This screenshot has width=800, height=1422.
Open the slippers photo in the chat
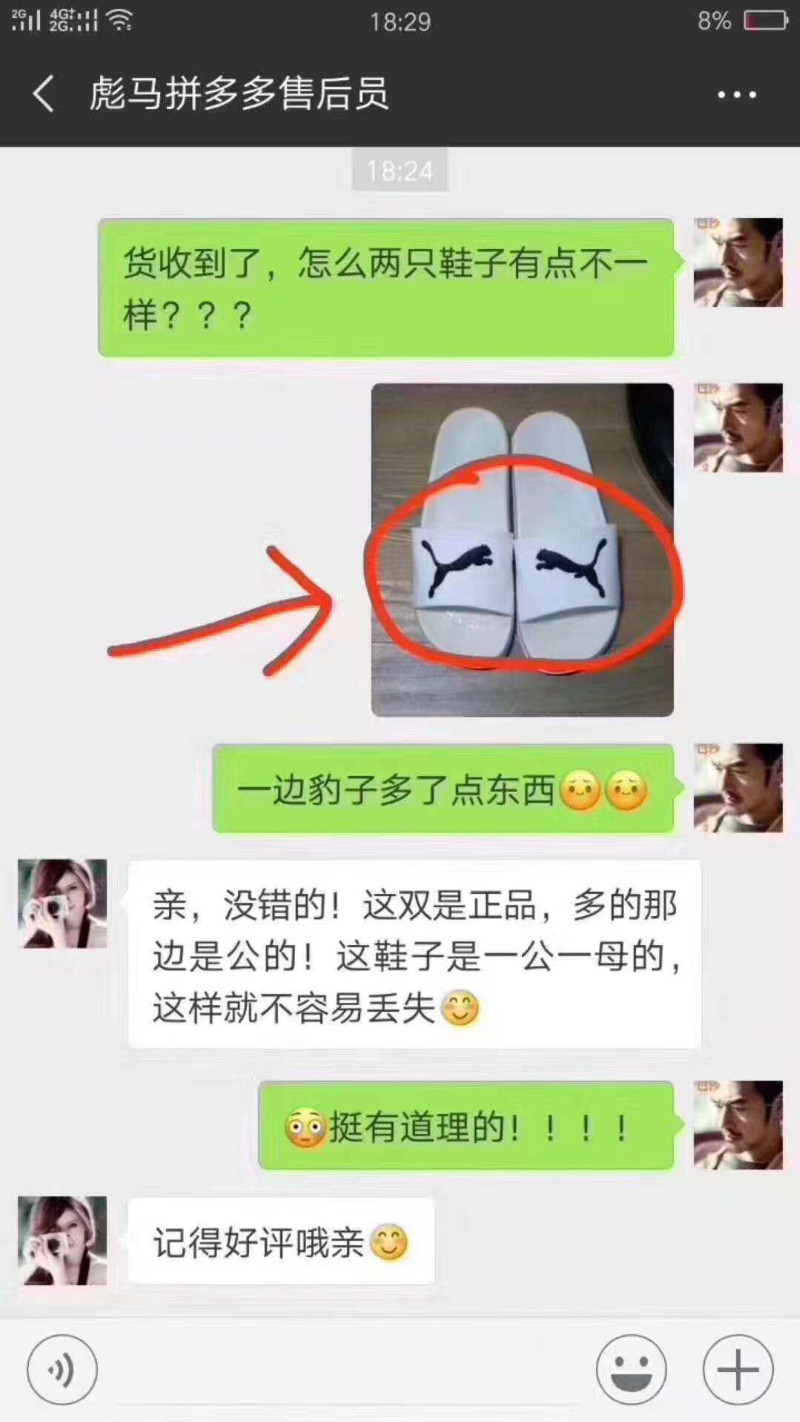click(522, 550)
